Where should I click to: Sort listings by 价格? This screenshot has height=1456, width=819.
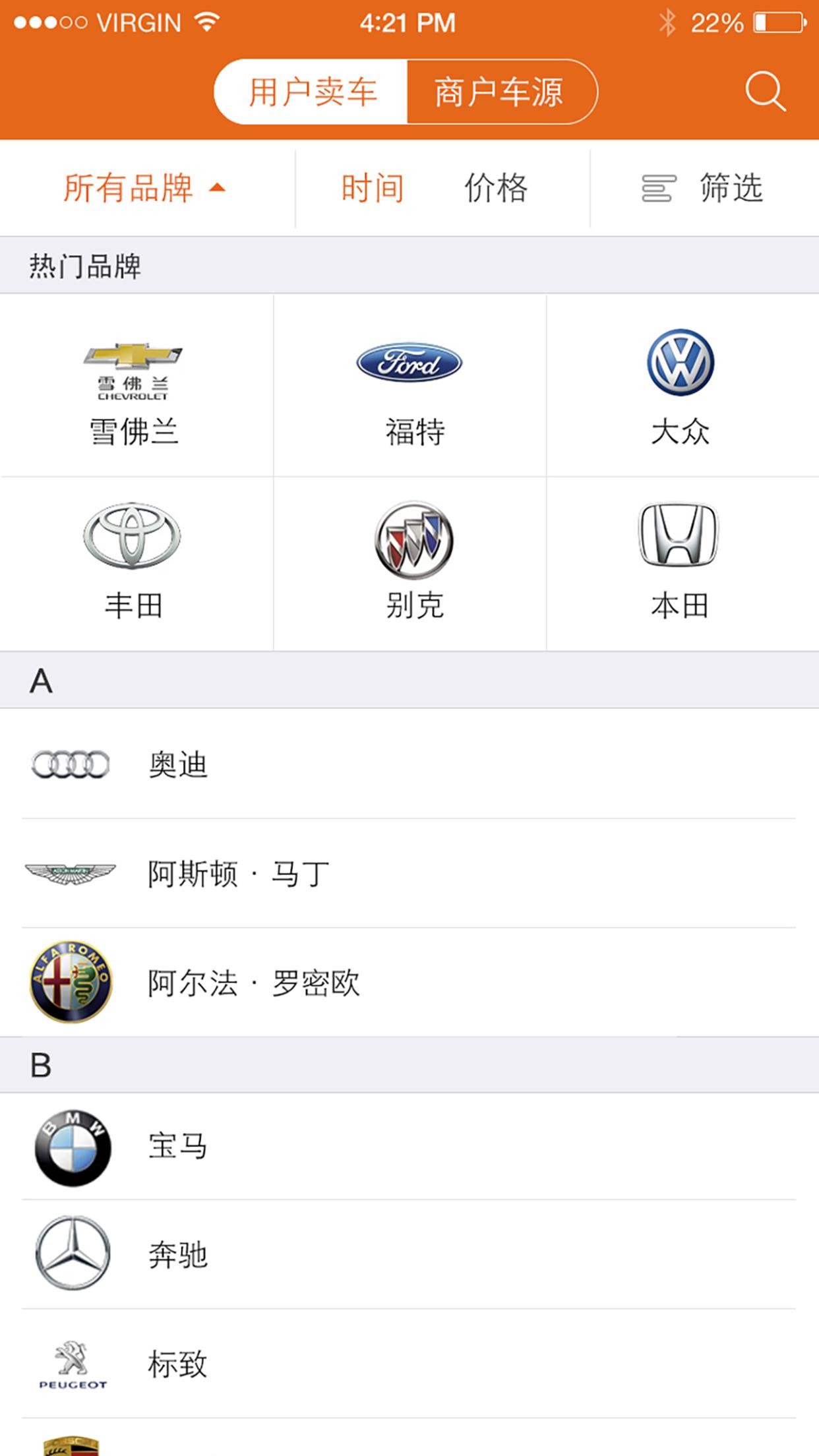point(496,188)
